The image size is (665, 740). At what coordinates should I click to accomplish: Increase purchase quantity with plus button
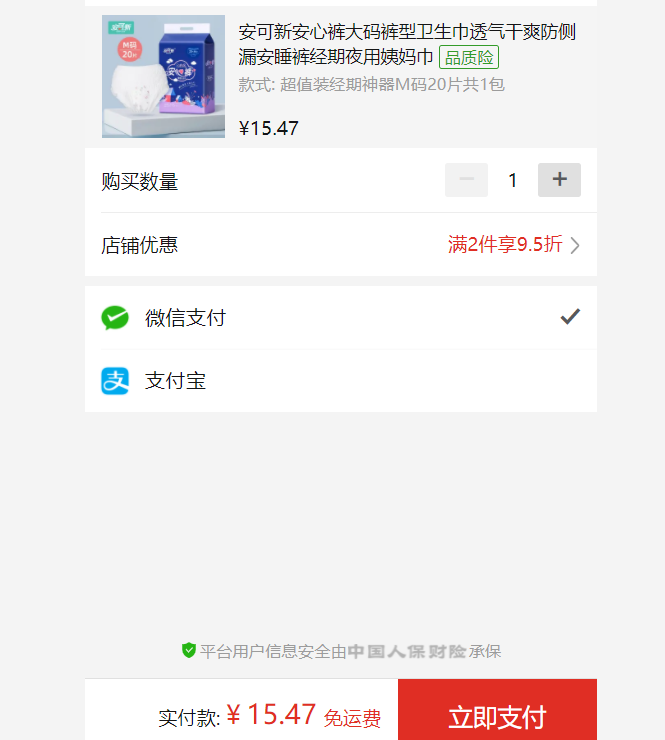559,180
